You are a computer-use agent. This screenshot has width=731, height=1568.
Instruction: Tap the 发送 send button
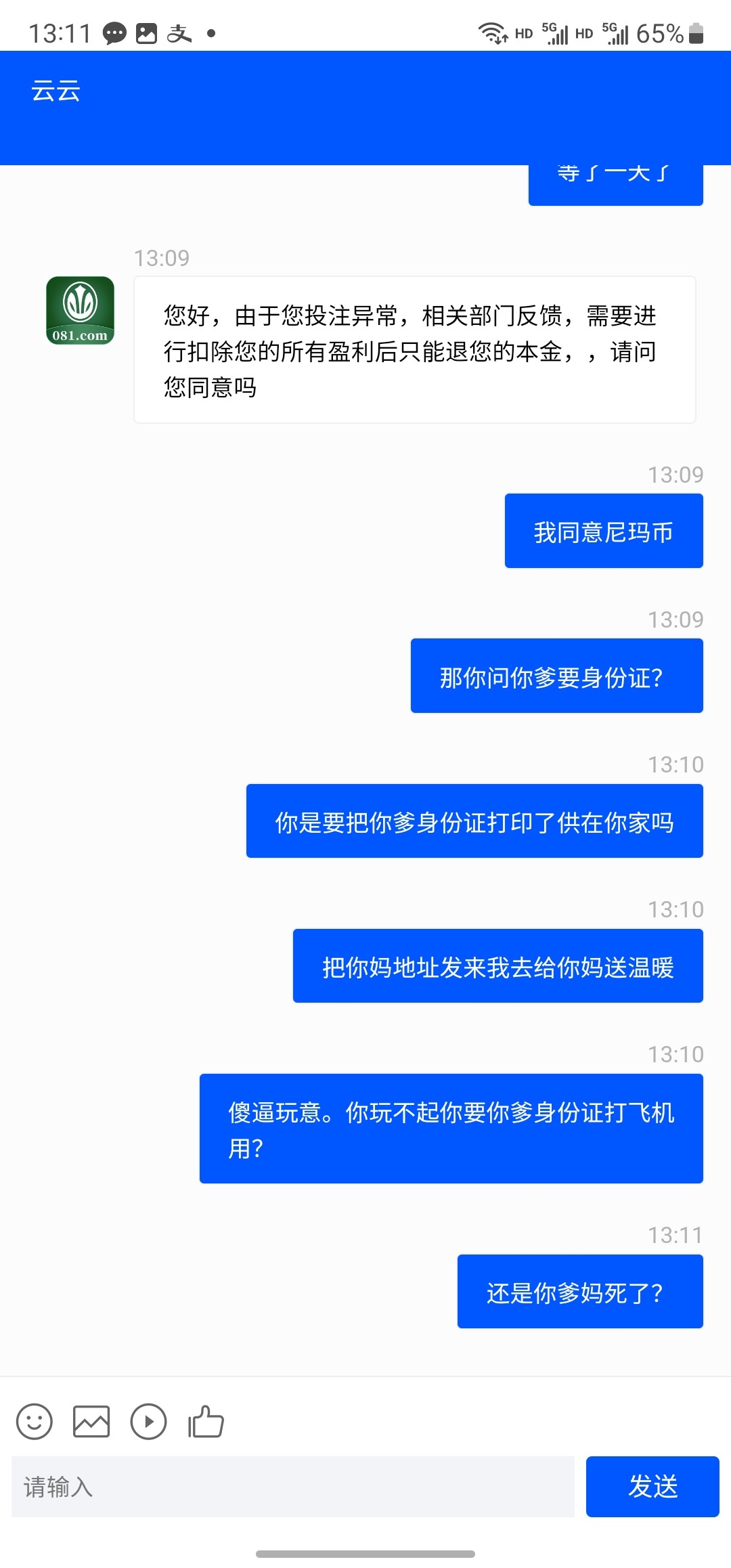(652, 1487)
